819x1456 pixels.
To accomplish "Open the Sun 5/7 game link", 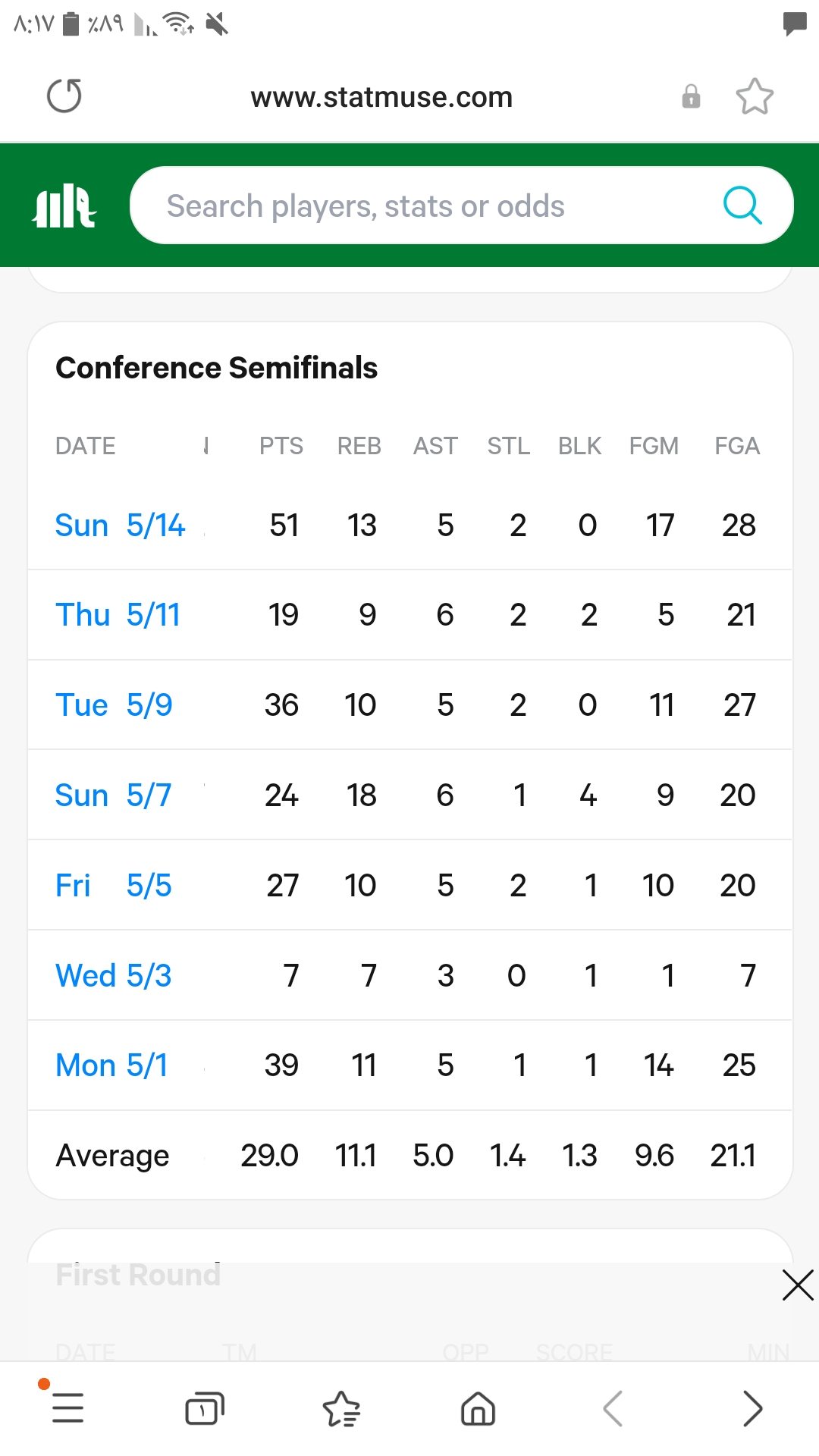I will click(x=113, y=795).
